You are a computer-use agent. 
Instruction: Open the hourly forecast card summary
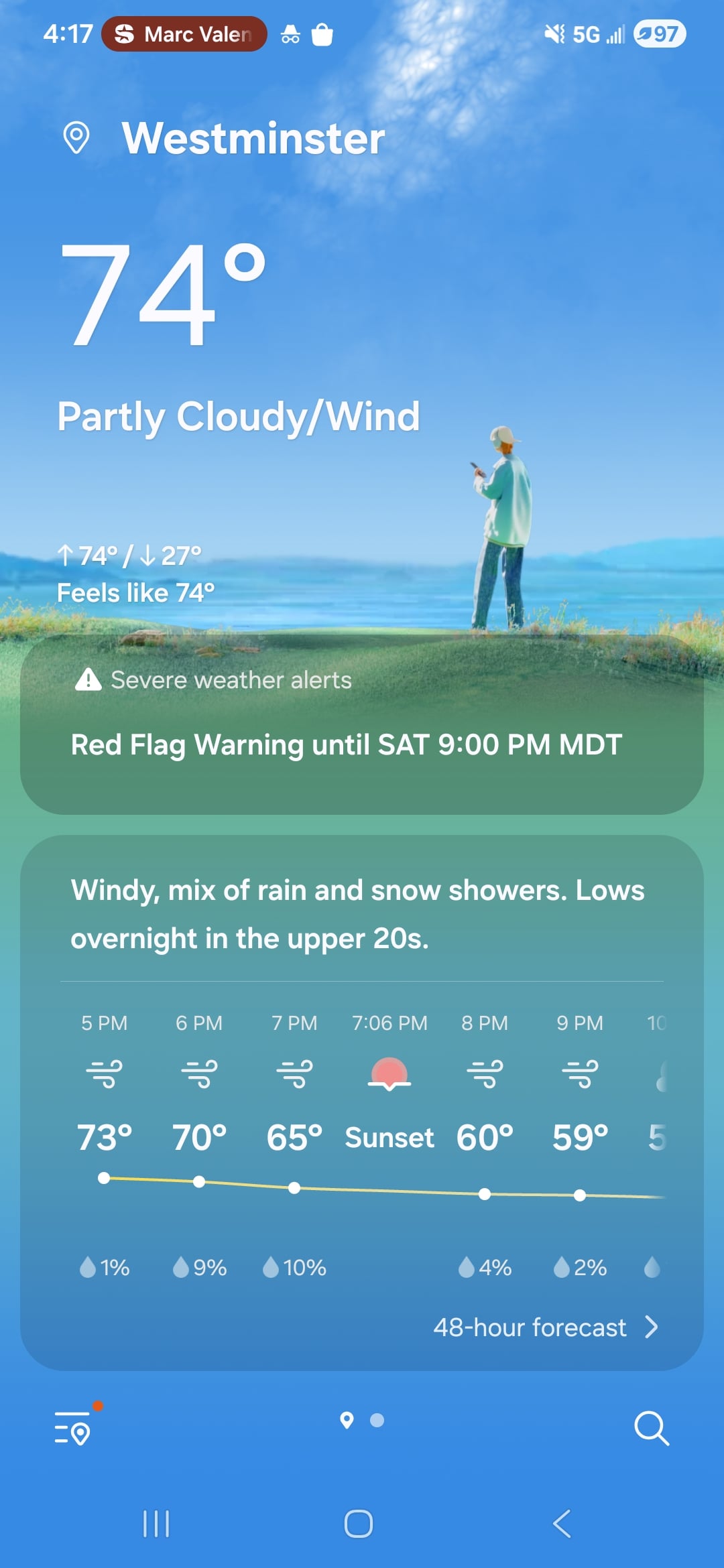[357, 914]
